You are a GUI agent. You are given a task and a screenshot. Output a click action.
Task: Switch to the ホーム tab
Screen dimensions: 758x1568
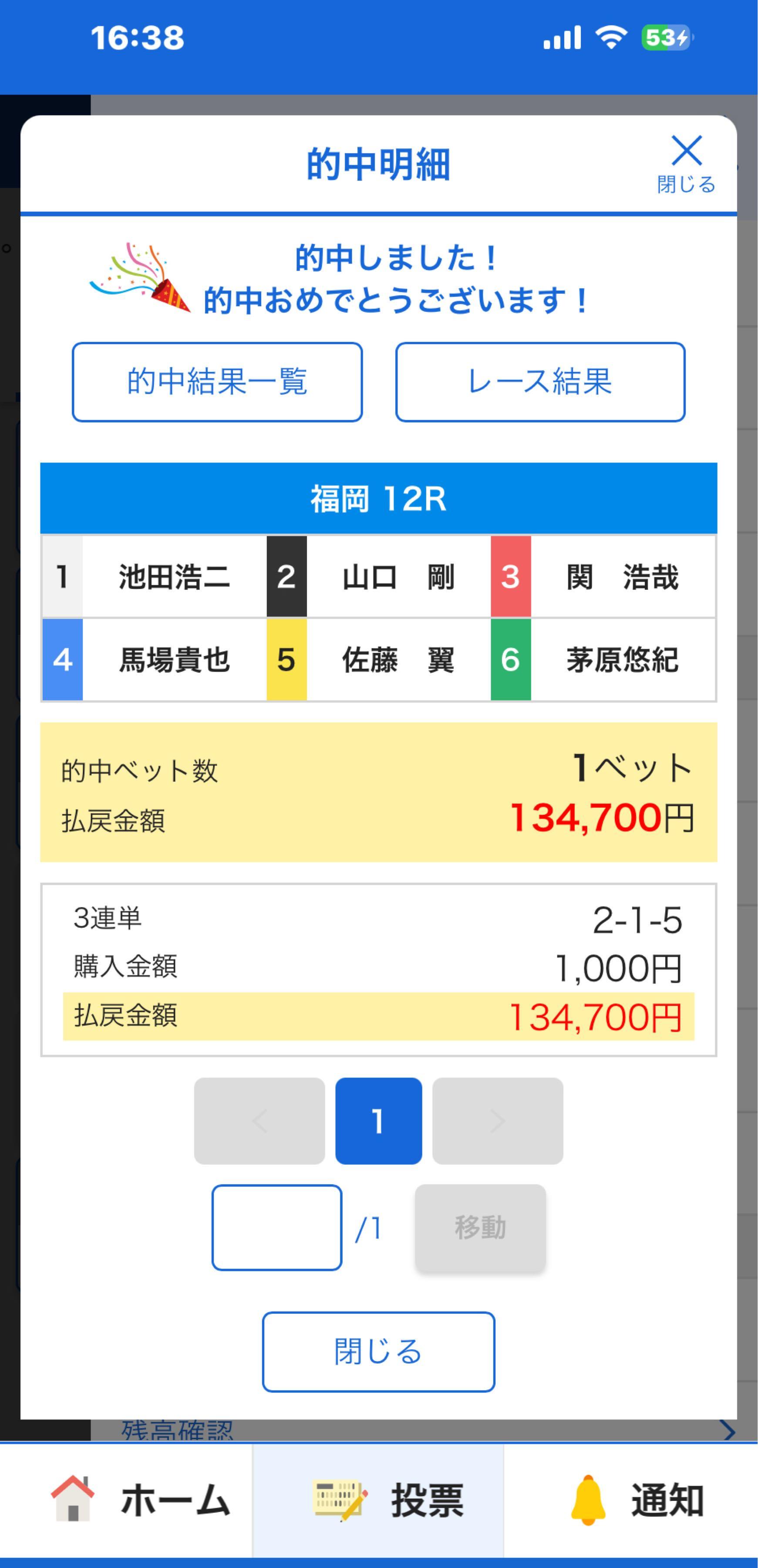click(140, 1500)
